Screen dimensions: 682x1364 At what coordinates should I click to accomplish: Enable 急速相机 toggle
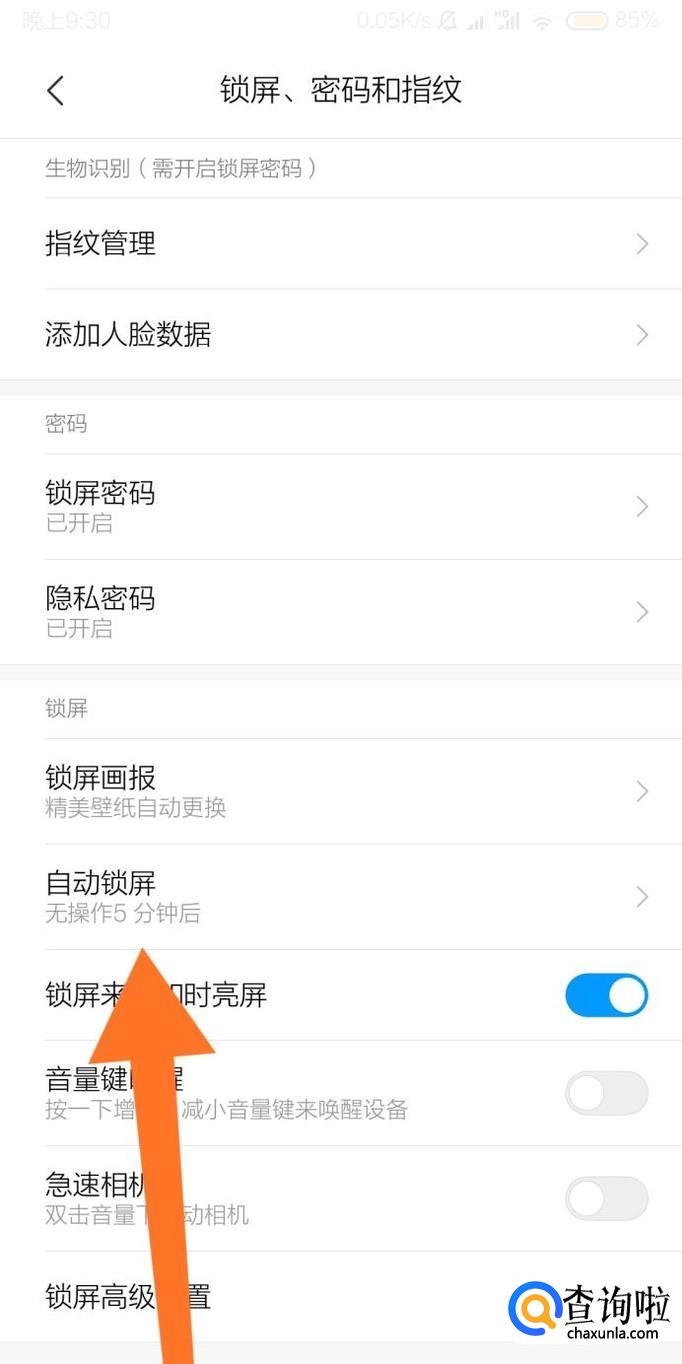[x=606, y=1198]
